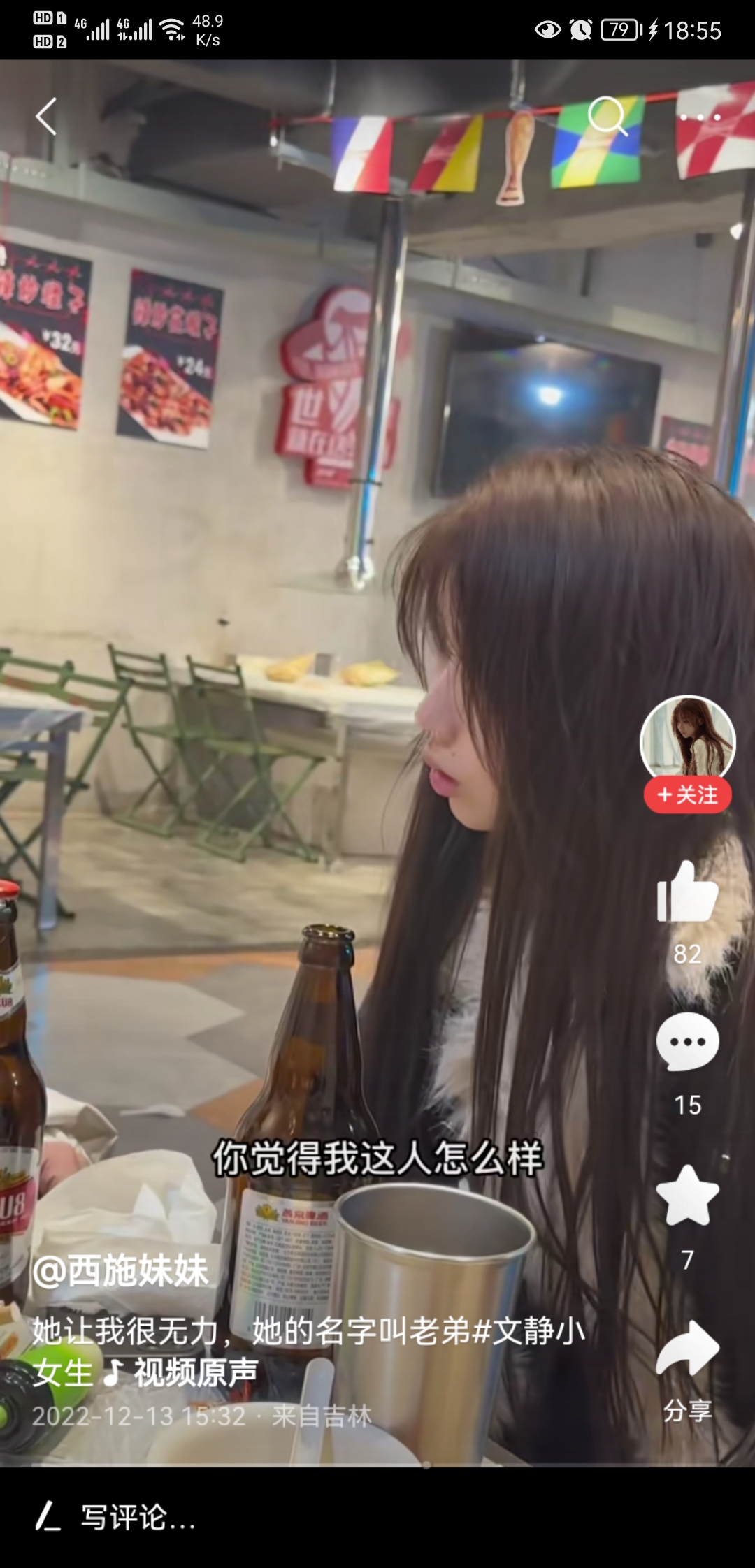Open the 视频原声 sound page
This screenshot has width=755, height=1568.
click(182, 1373)
